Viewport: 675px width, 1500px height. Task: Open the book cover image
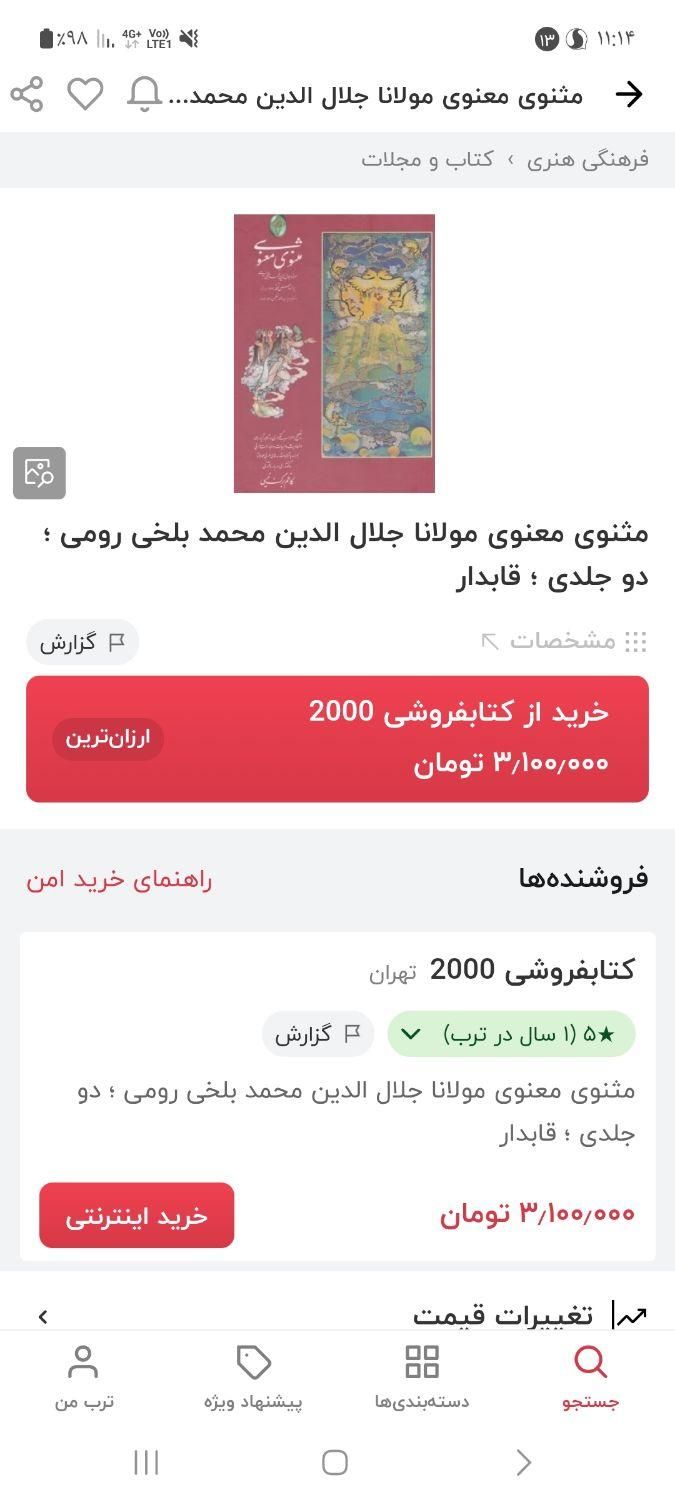(x=334, y=353)
